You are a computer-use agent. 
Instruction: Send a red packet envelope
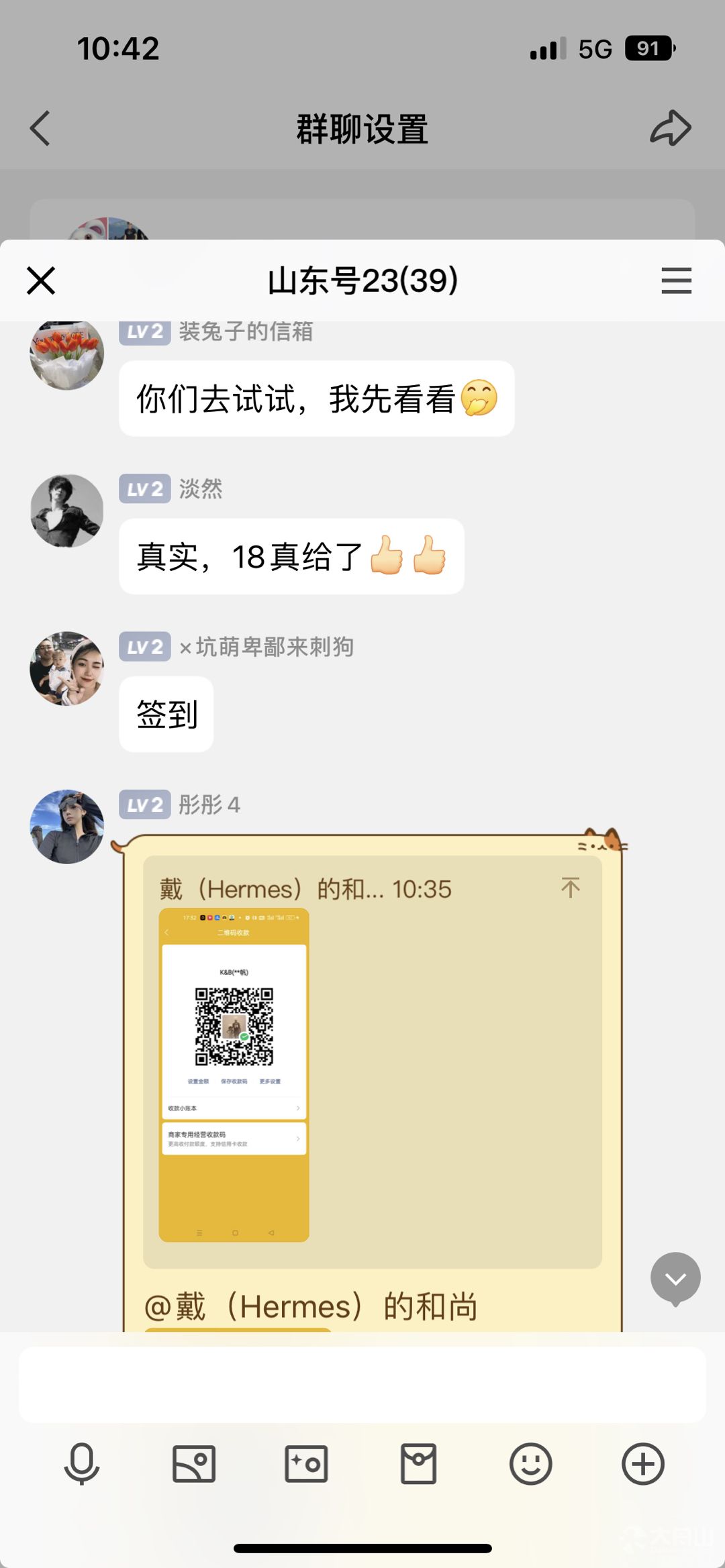pos(418,1463)
